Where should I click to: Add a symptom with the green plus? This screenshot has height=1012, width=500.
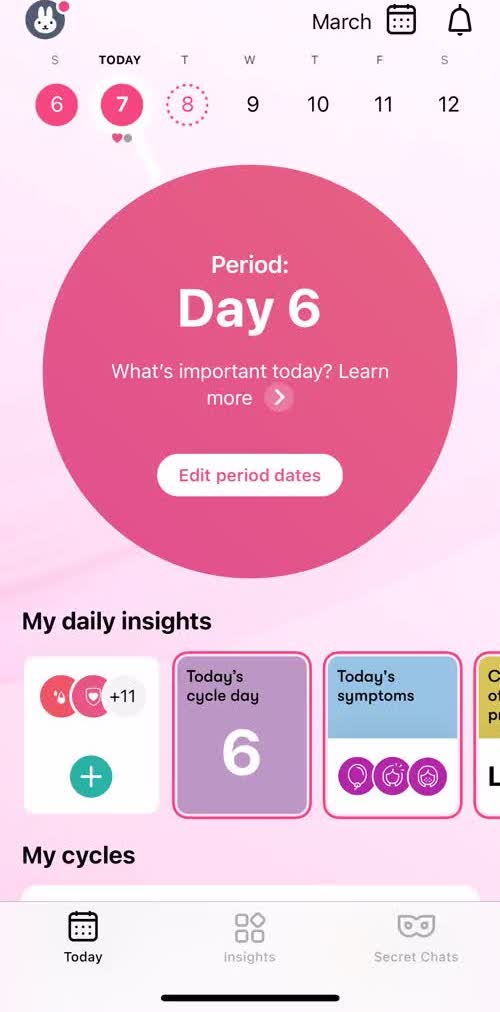[x=91, y=776]
